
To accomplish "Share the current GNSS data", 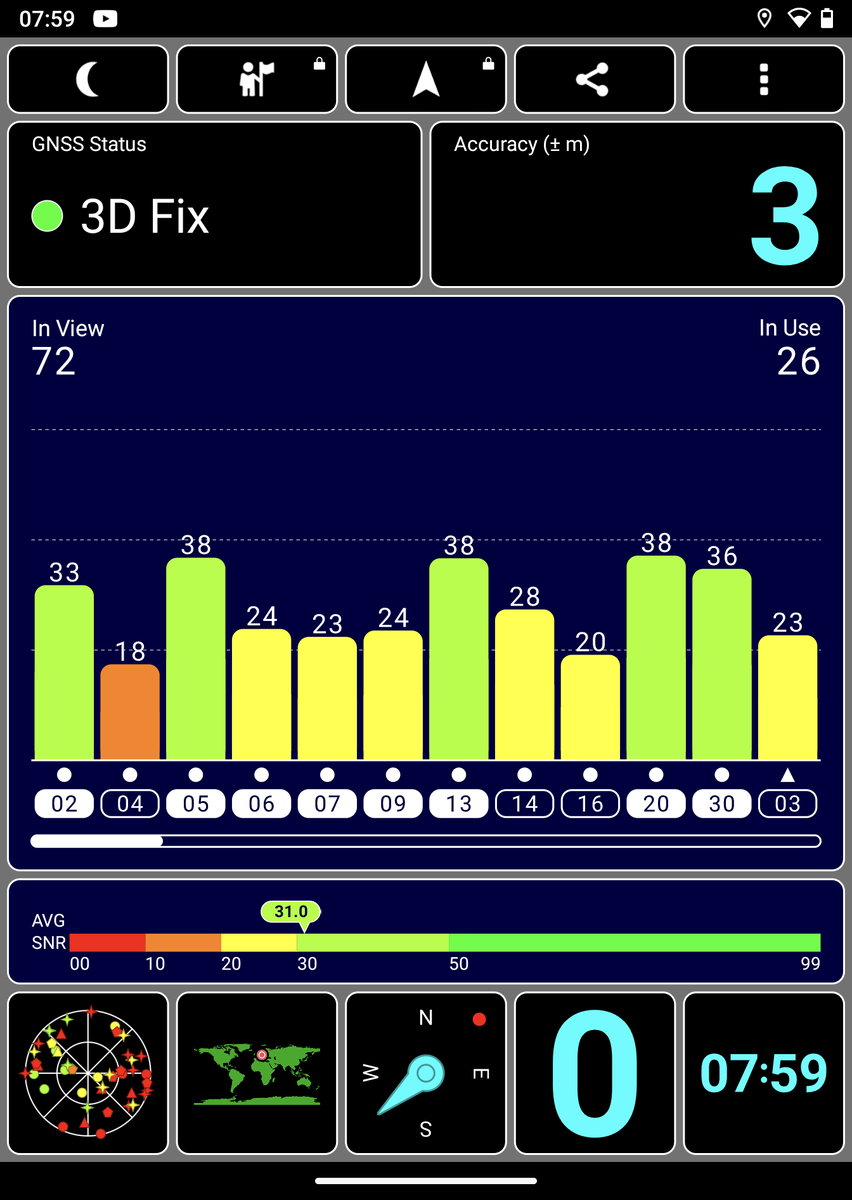I will (x=594, y=79).
